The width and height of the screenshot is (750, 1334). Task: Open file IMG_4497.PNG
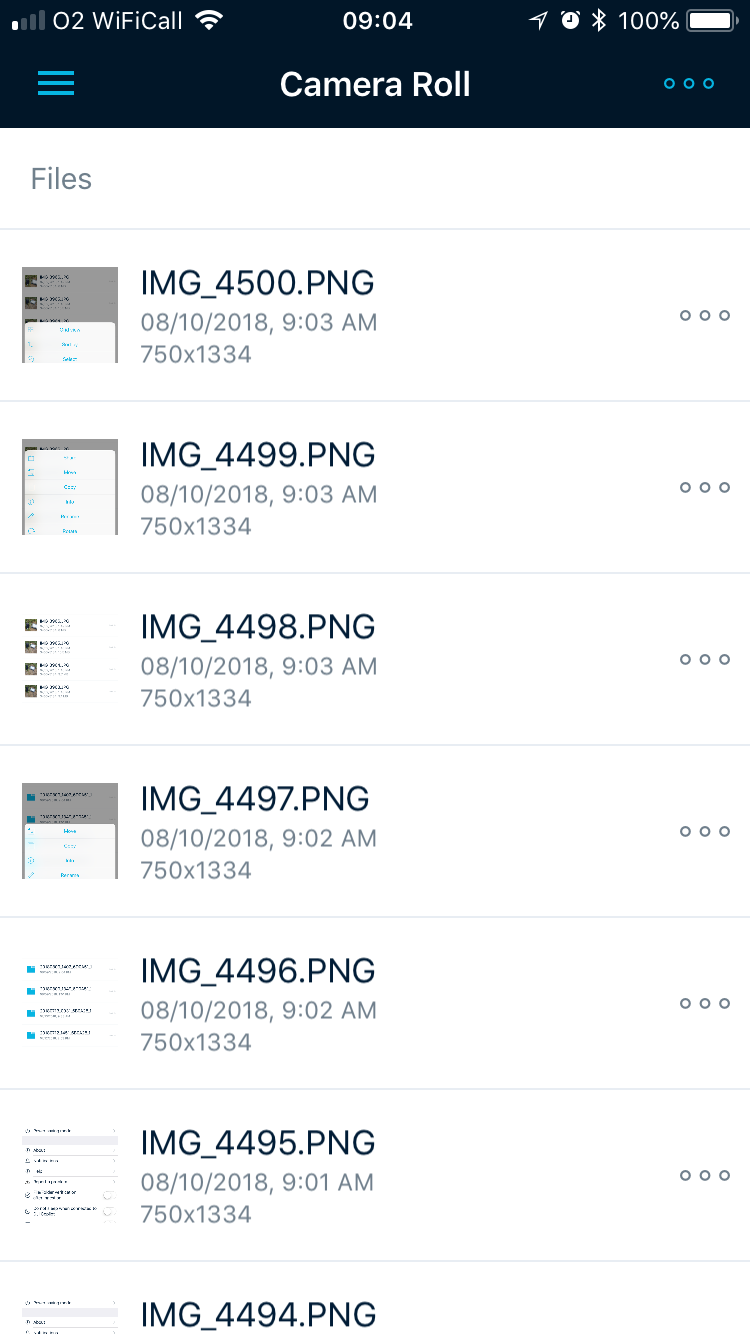coord(255,800)
